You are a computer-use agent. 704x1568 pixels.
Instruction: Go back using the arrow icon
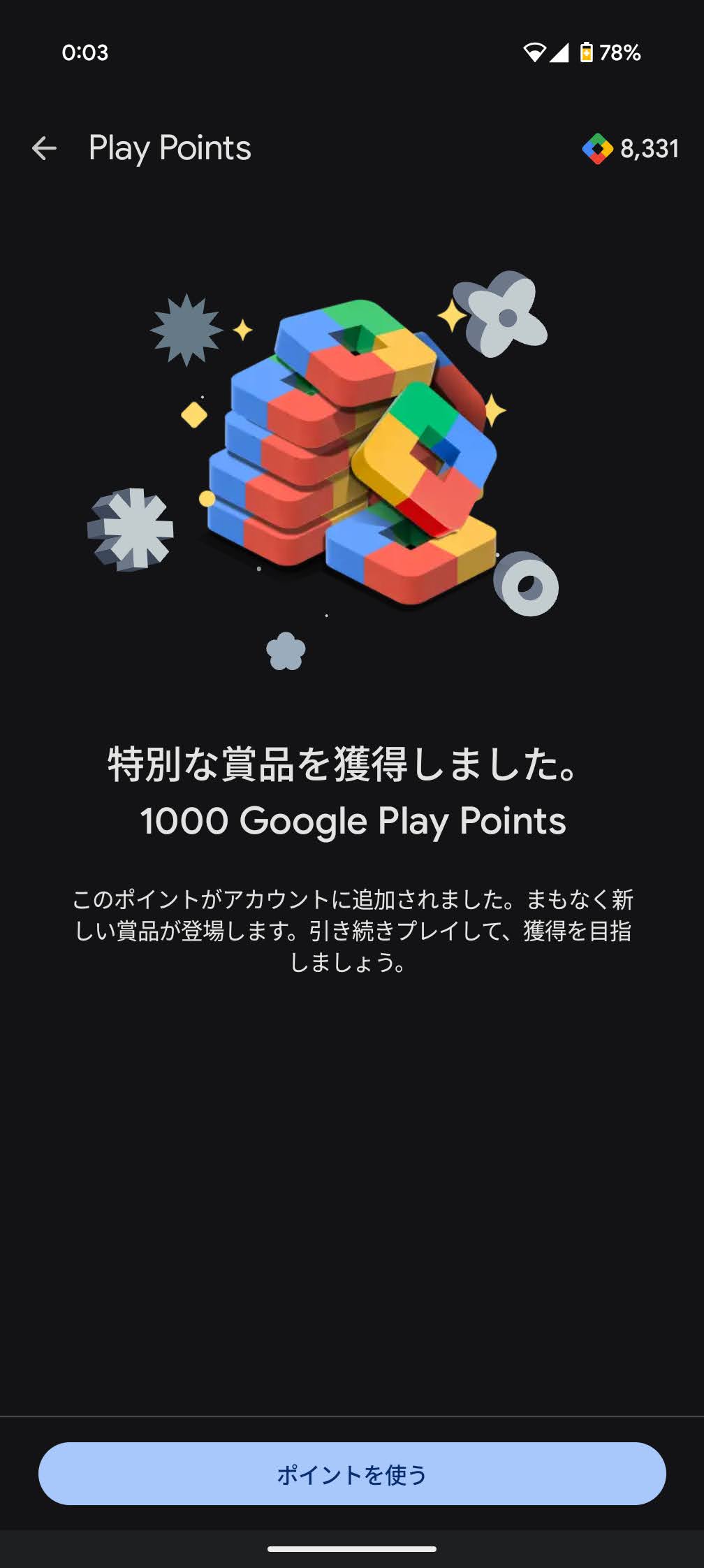[44, 148]
